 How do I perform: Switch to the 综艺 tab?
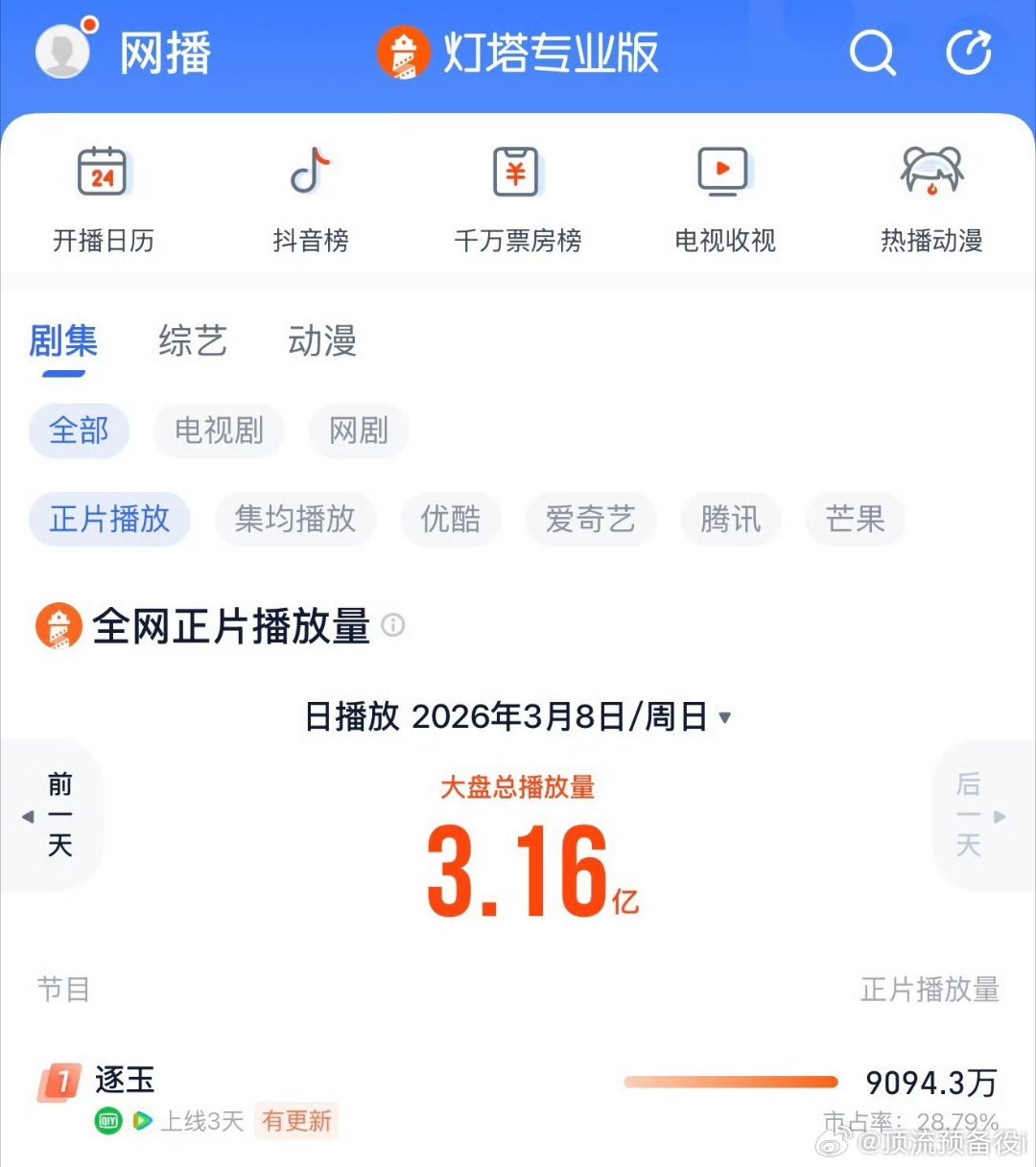(191, 342)
